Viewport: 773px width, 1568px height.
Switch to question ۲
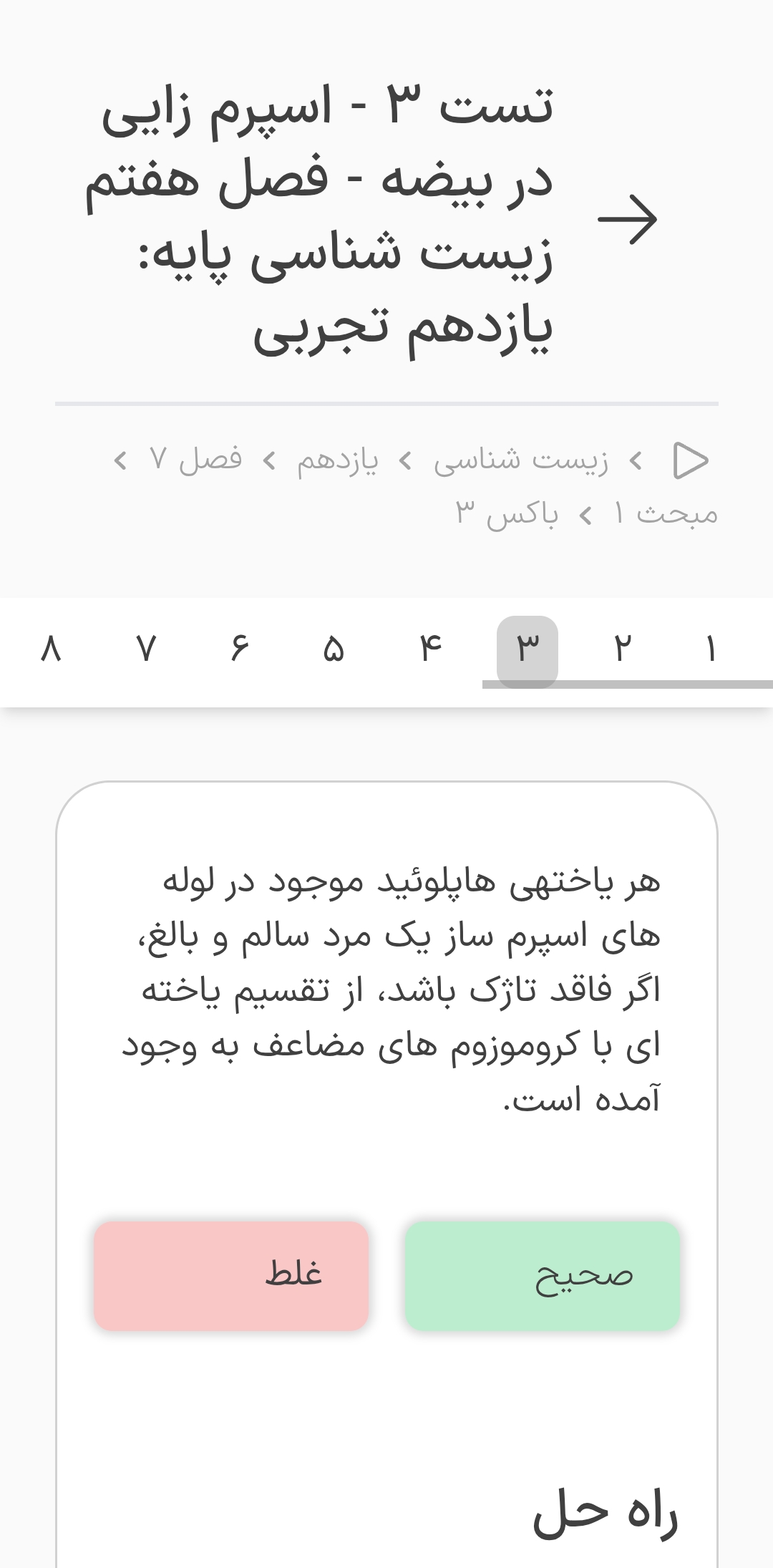(x=621, y=650)
